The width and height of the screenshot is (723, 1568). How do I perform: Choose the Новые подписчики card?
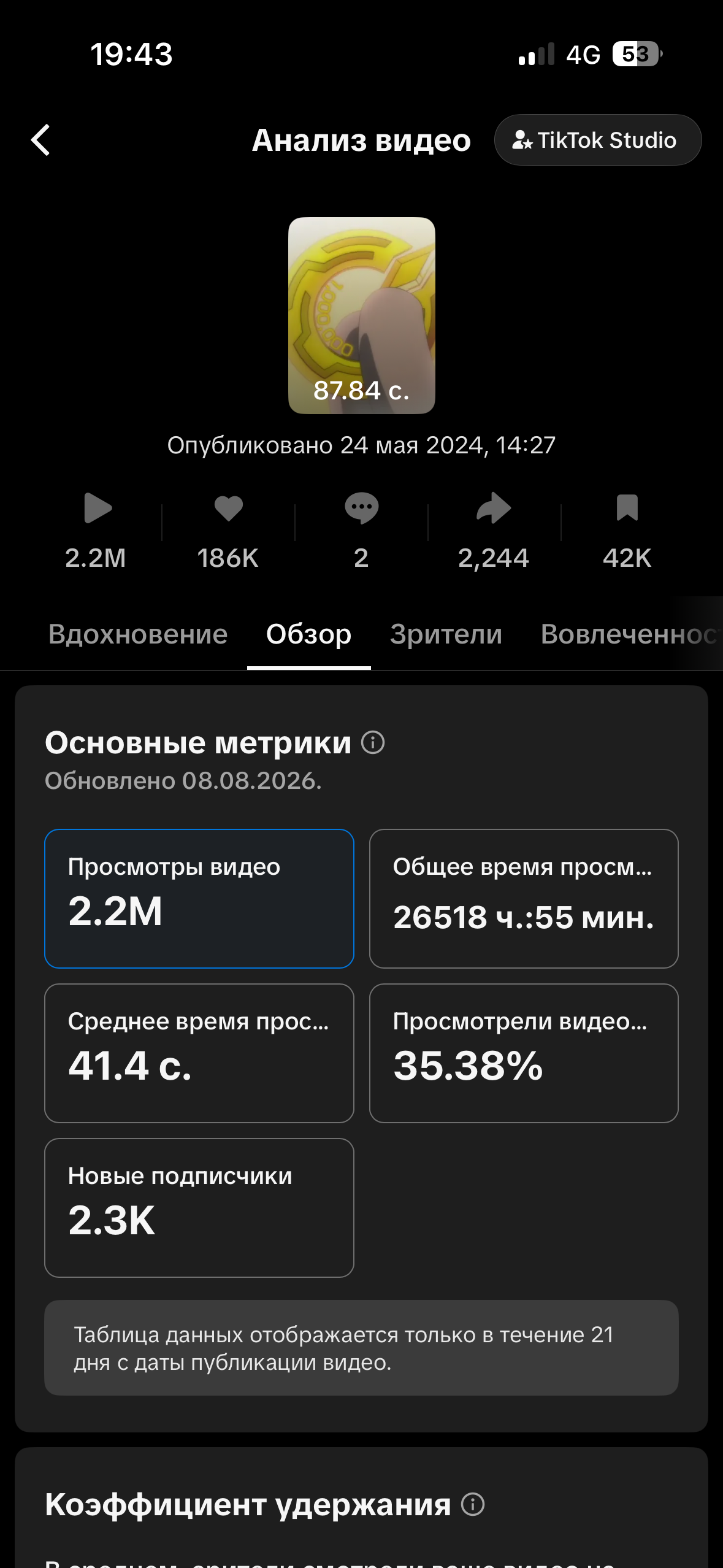tap(199, 1208)
